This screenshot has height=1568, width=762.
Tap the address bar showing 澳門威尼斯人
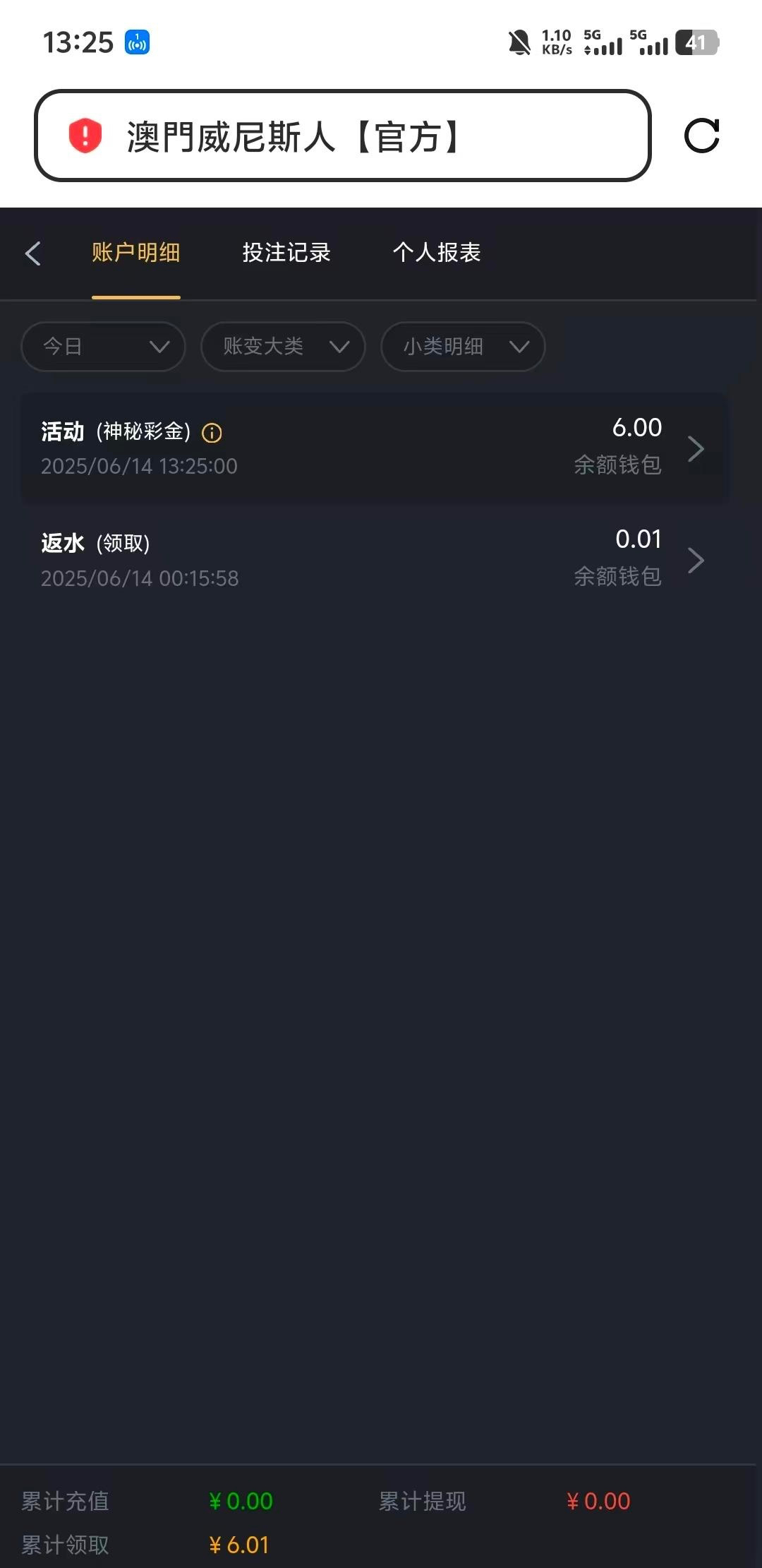point(342,136)
